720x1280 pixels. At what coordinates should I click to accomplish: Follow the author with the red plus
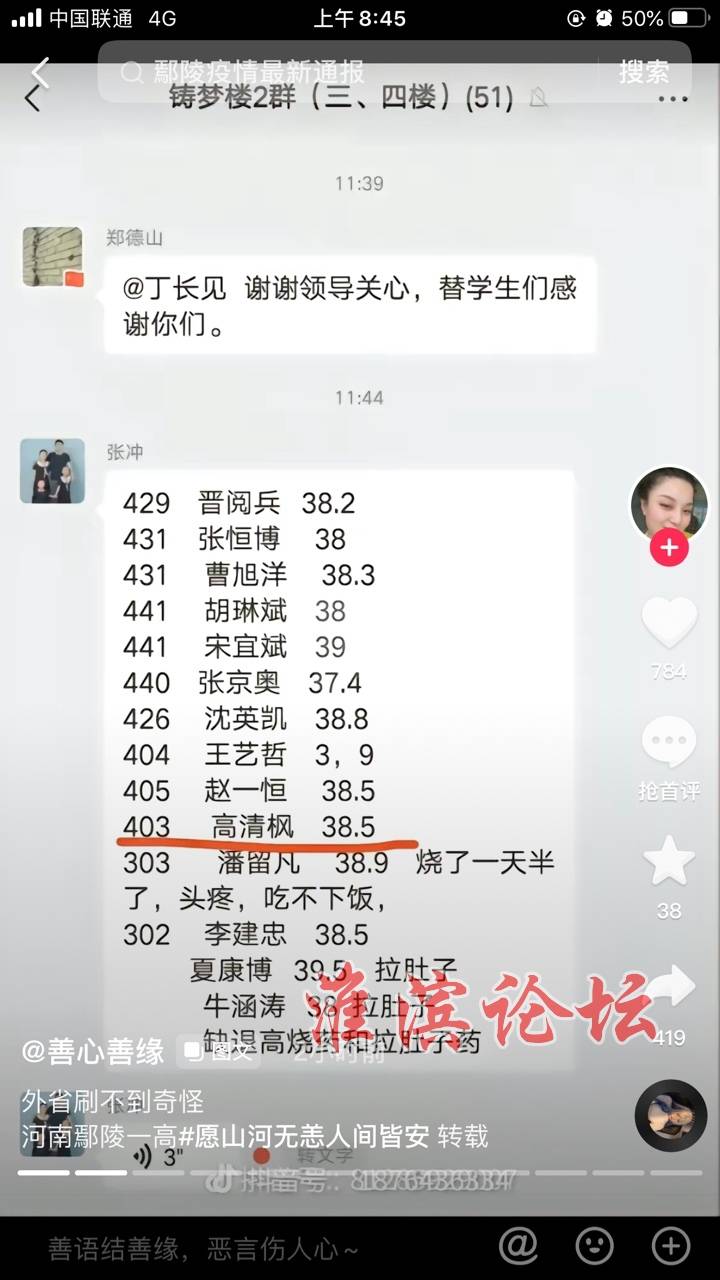coord(669,548)
